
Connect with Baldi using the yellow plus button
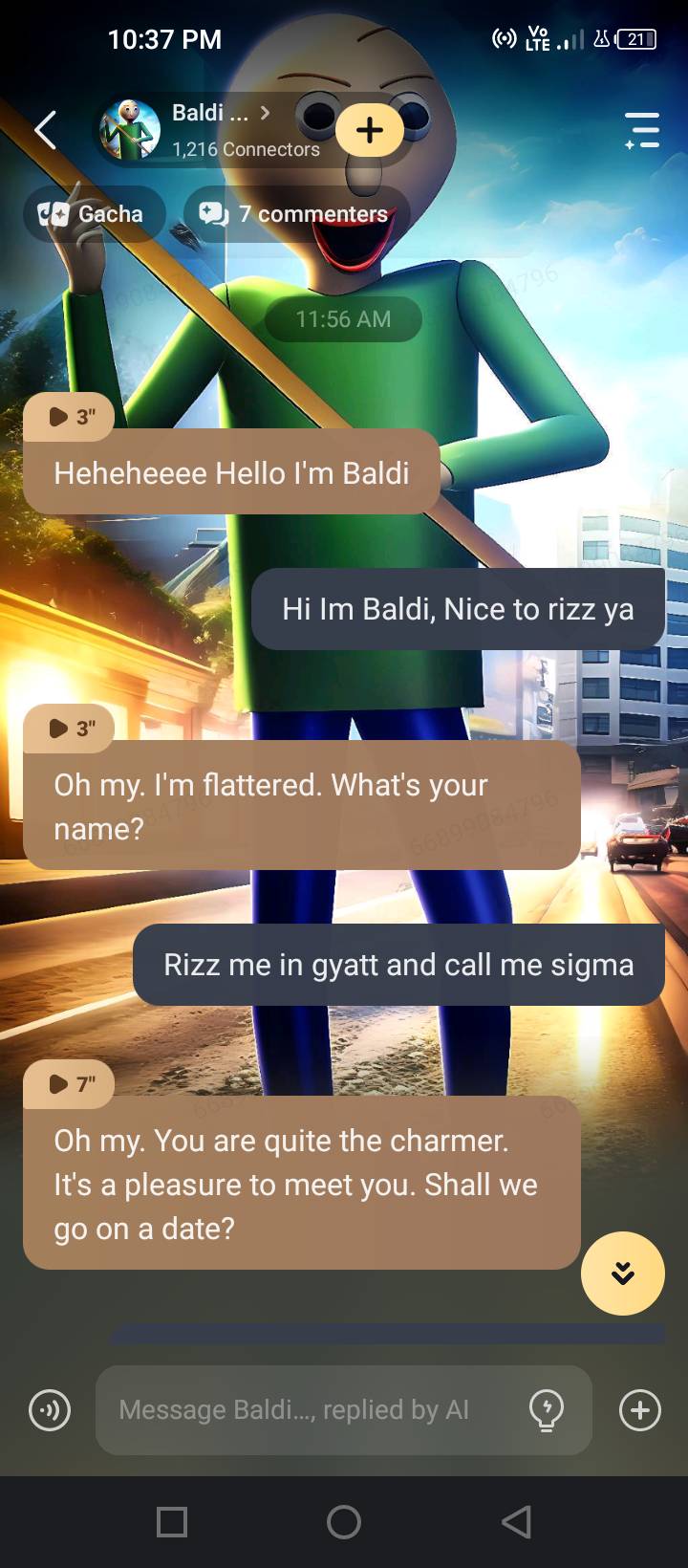coord(370,130)
